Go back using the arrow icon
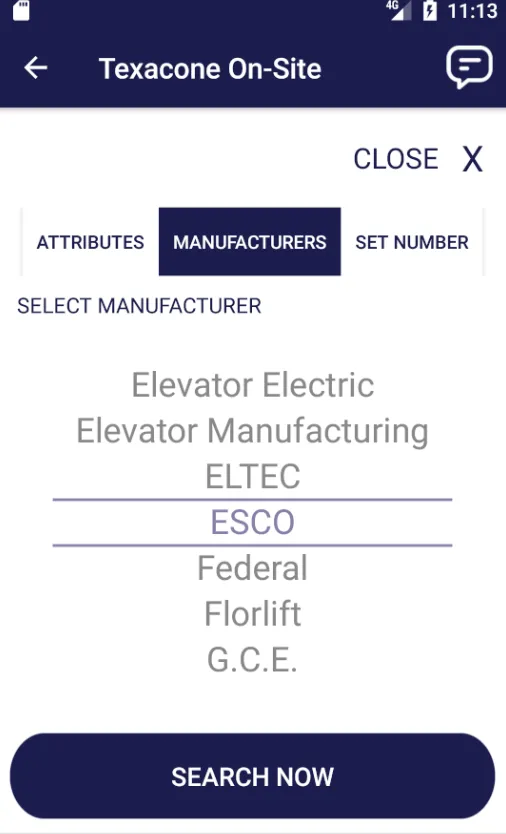This screenshot has width=506, height=834. pyautogui.click(x=36, y=68)
